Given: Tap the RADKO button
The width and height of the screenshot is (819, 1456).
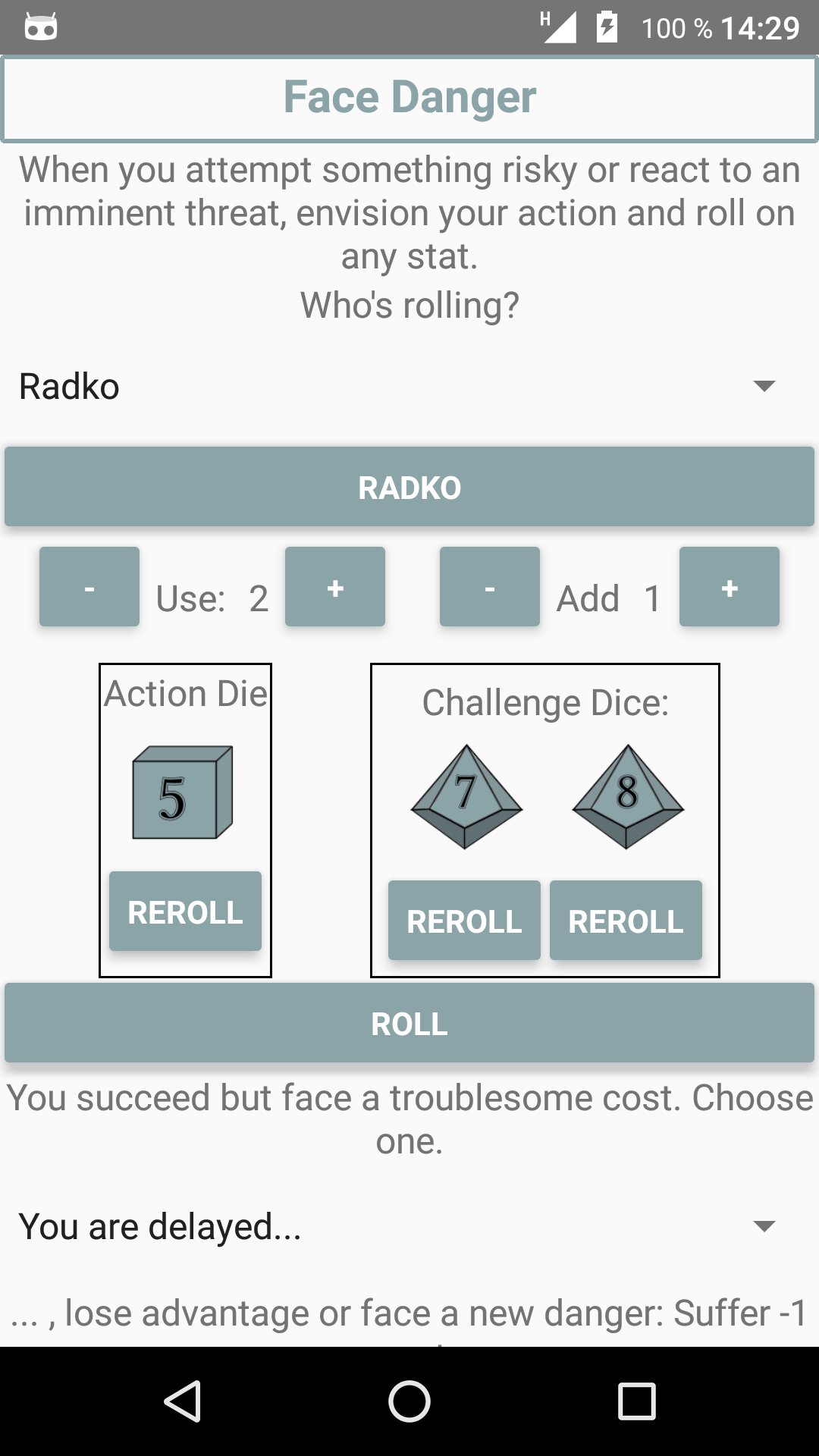Looking at the screenshot, I should tap(409, 487).
